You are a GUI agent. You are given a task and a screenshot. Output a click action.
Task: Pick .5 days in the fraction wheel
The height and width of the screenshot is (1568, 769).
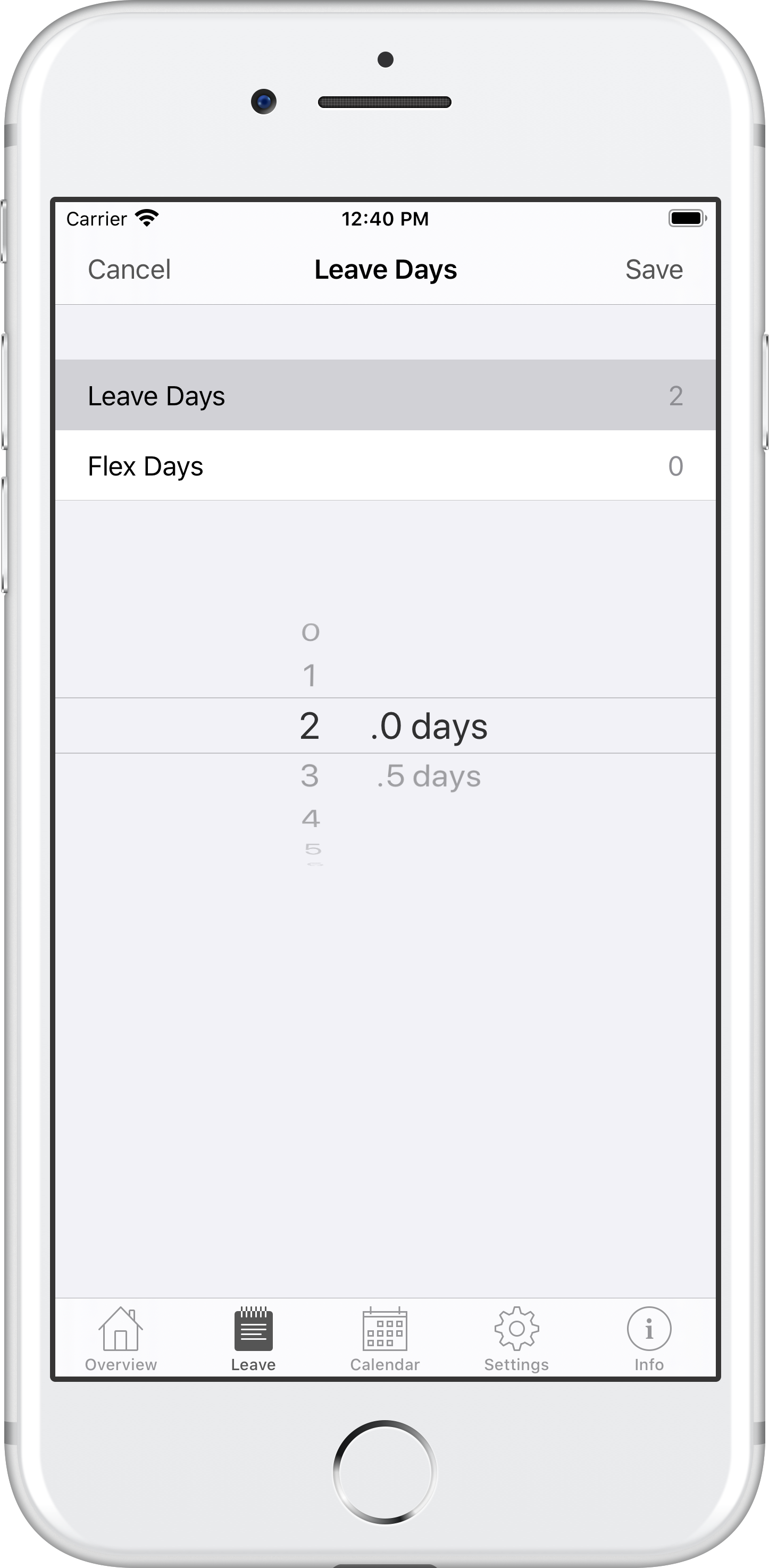pos(429,776)
